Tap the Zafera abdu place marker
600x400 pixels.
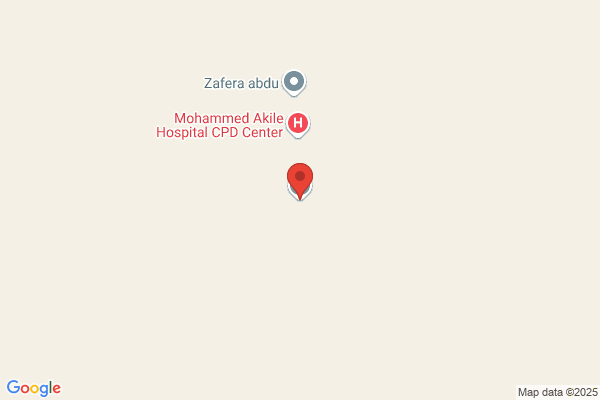coord(294,81)
